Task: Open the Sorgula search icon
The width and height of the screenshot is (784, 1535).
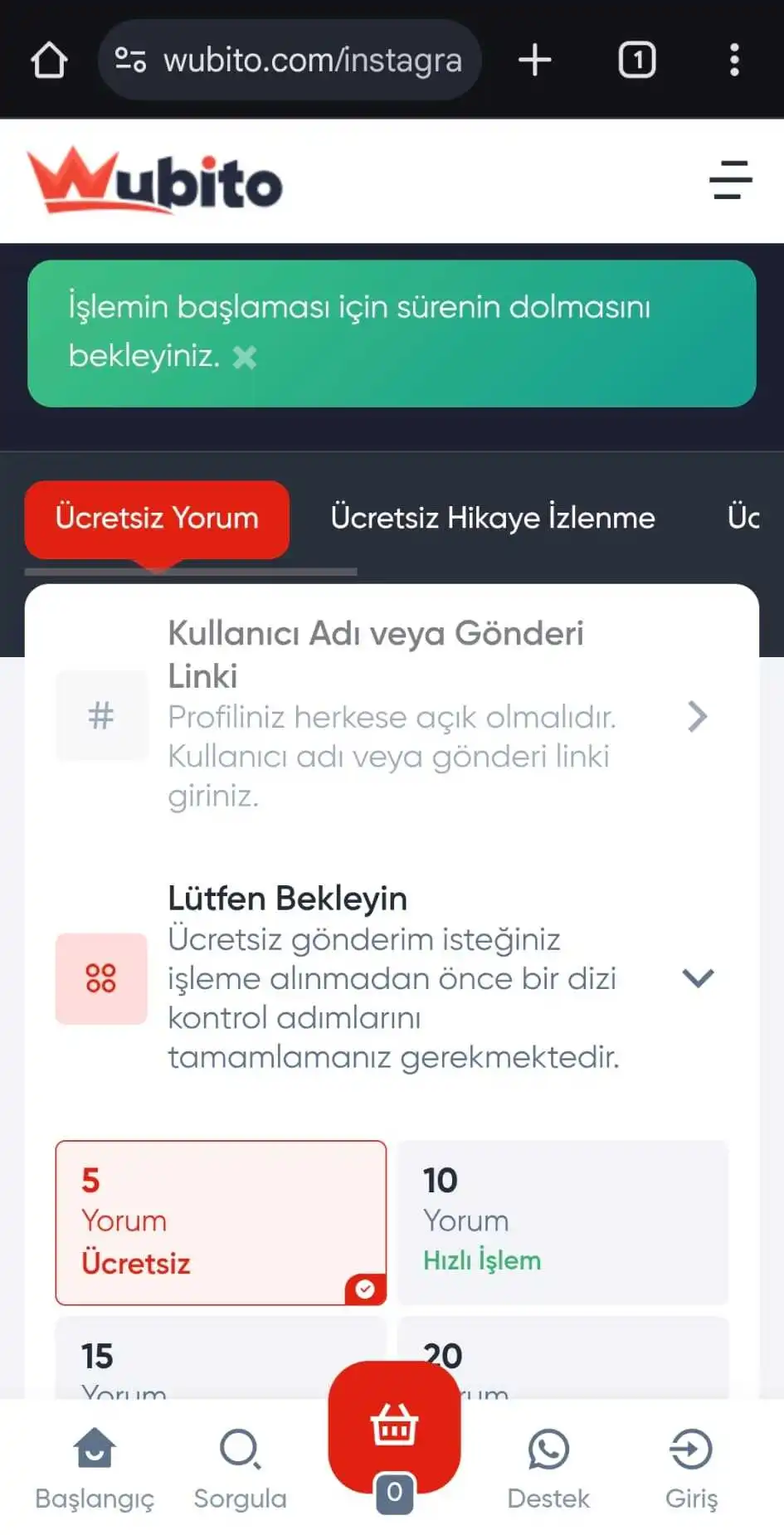Action: [239, 1448]
